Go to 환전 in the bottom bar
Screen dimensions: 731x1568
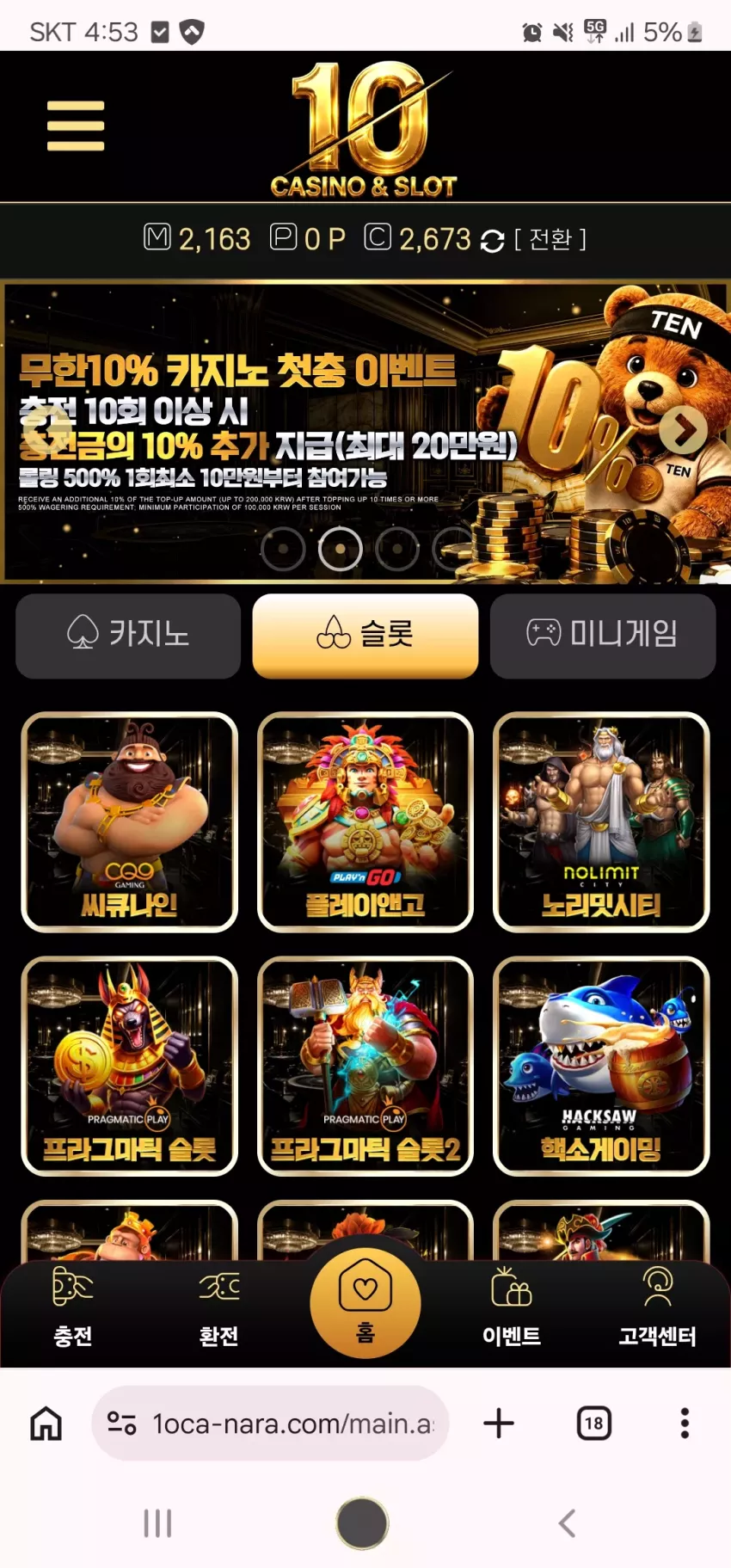[219, 1307]
